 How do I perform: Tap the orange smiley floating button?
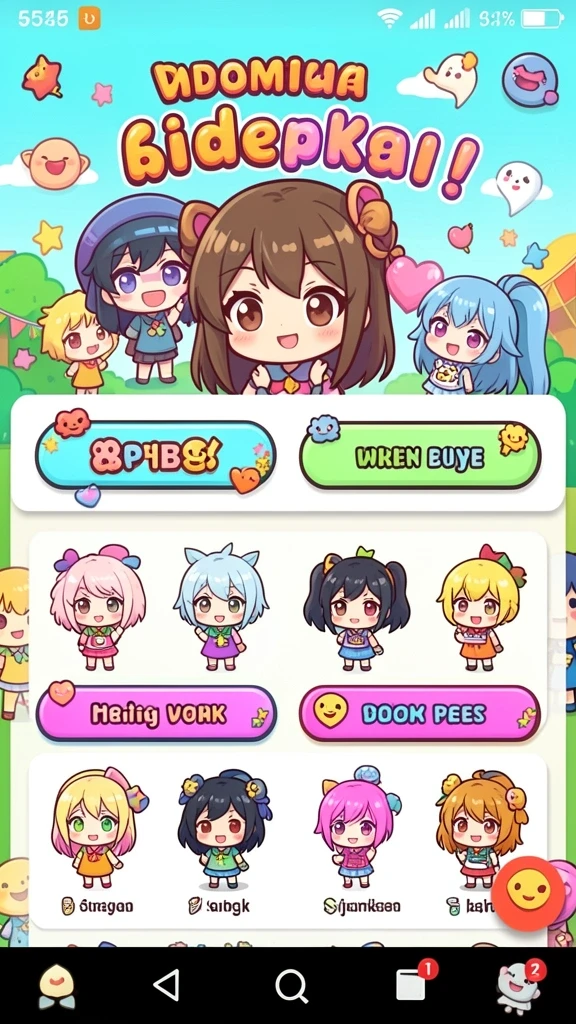tap(528, 894)
